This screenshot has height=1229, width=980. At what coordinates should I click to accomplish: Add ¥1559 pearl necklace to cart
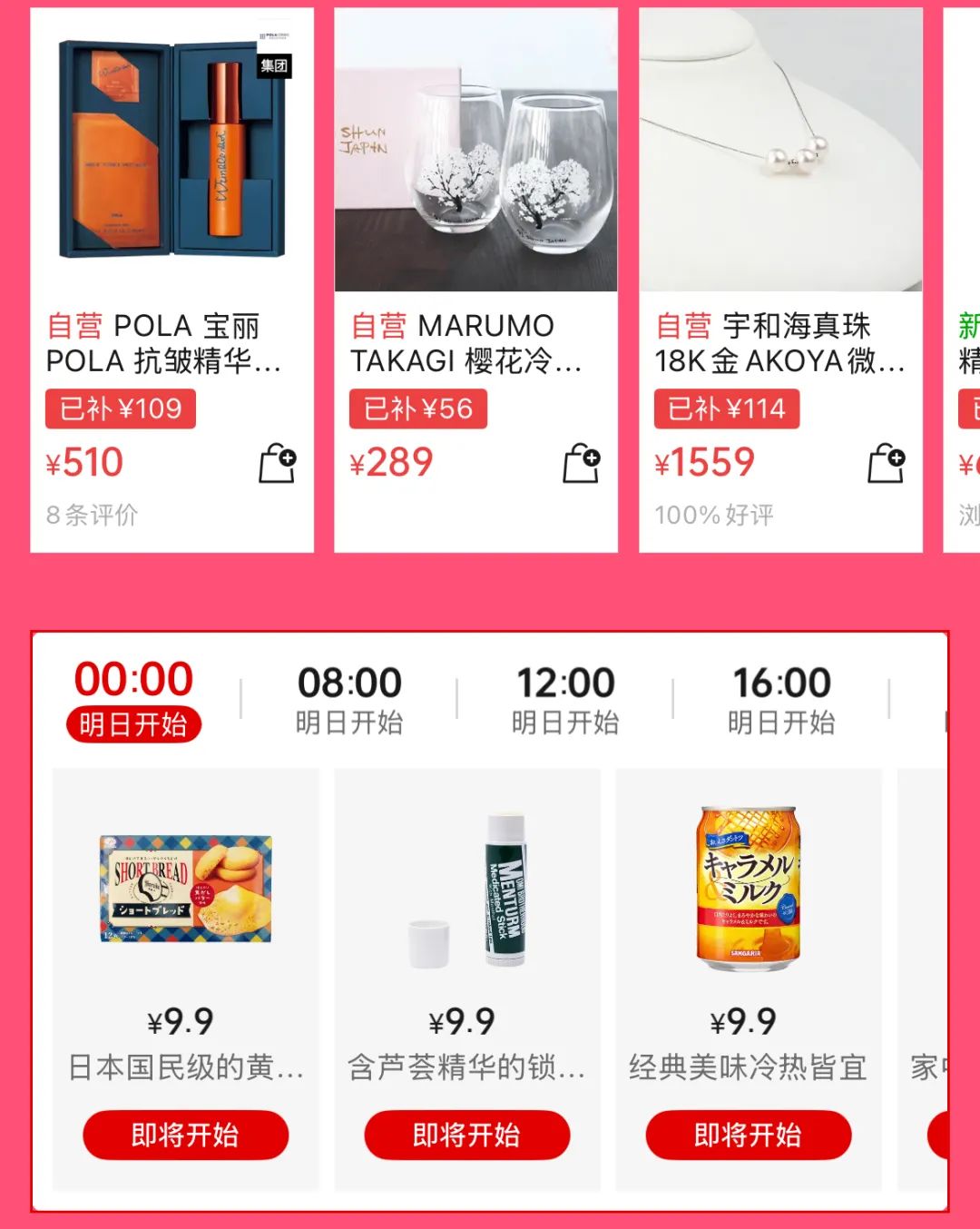pyautogui.click(x=887, y=463)
